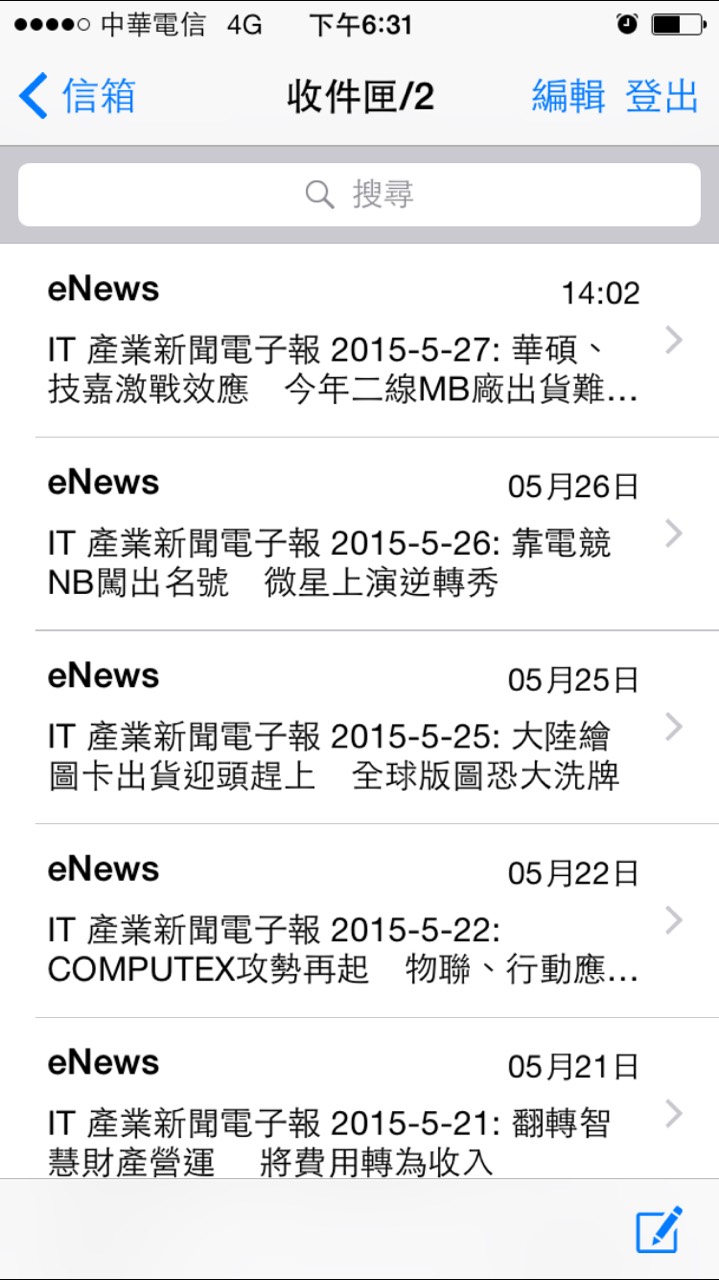
Task: Open the eNews email dated 05月21日
Action: click(x=359, y=1098)
